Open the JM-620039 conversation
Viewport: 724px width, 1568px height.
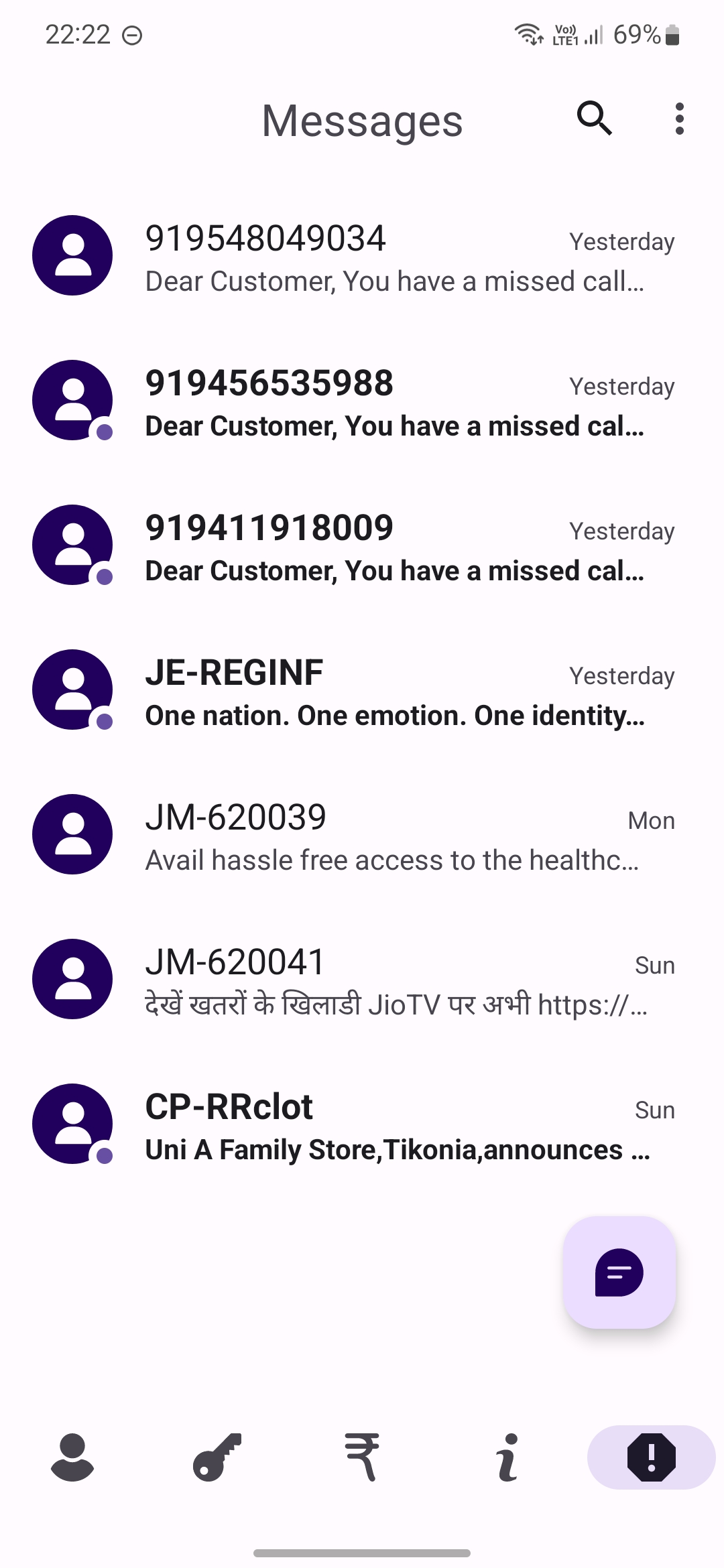tap(362, 834)
